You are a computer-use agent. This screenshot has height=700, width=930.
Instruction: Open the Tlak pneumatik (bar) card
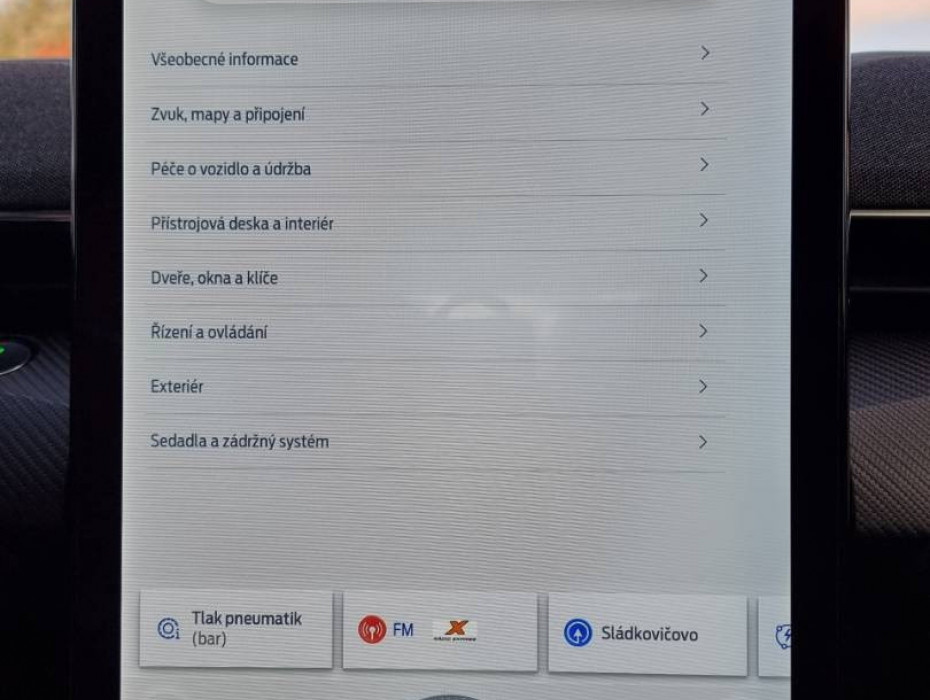[236, 629]
